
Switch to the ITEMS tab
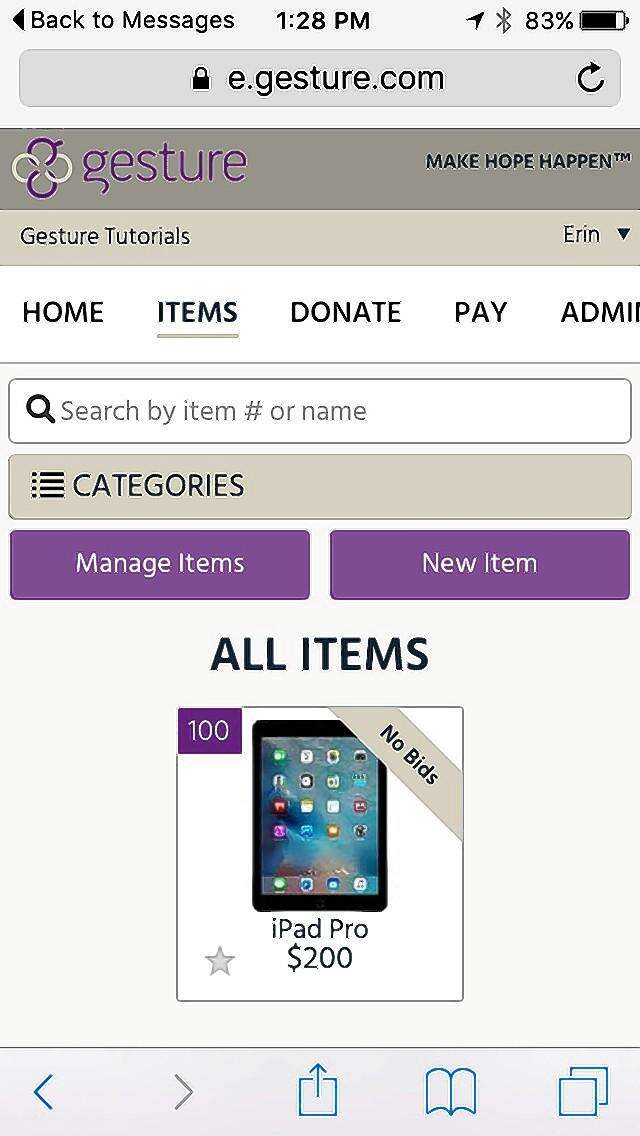click(x=197, y=313)
